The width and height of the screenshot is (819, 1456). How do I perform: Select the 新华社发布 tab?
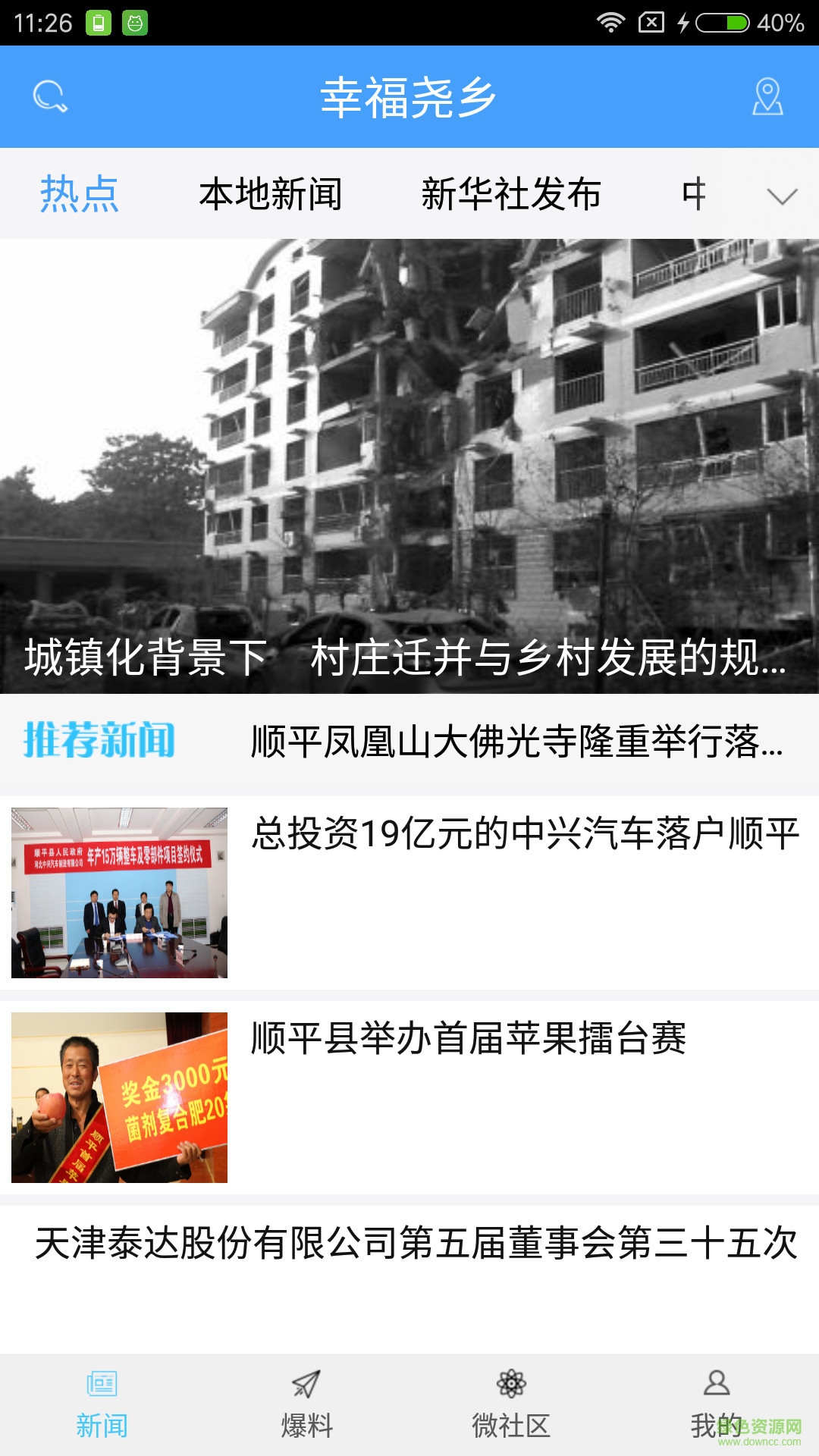(511, 194)
